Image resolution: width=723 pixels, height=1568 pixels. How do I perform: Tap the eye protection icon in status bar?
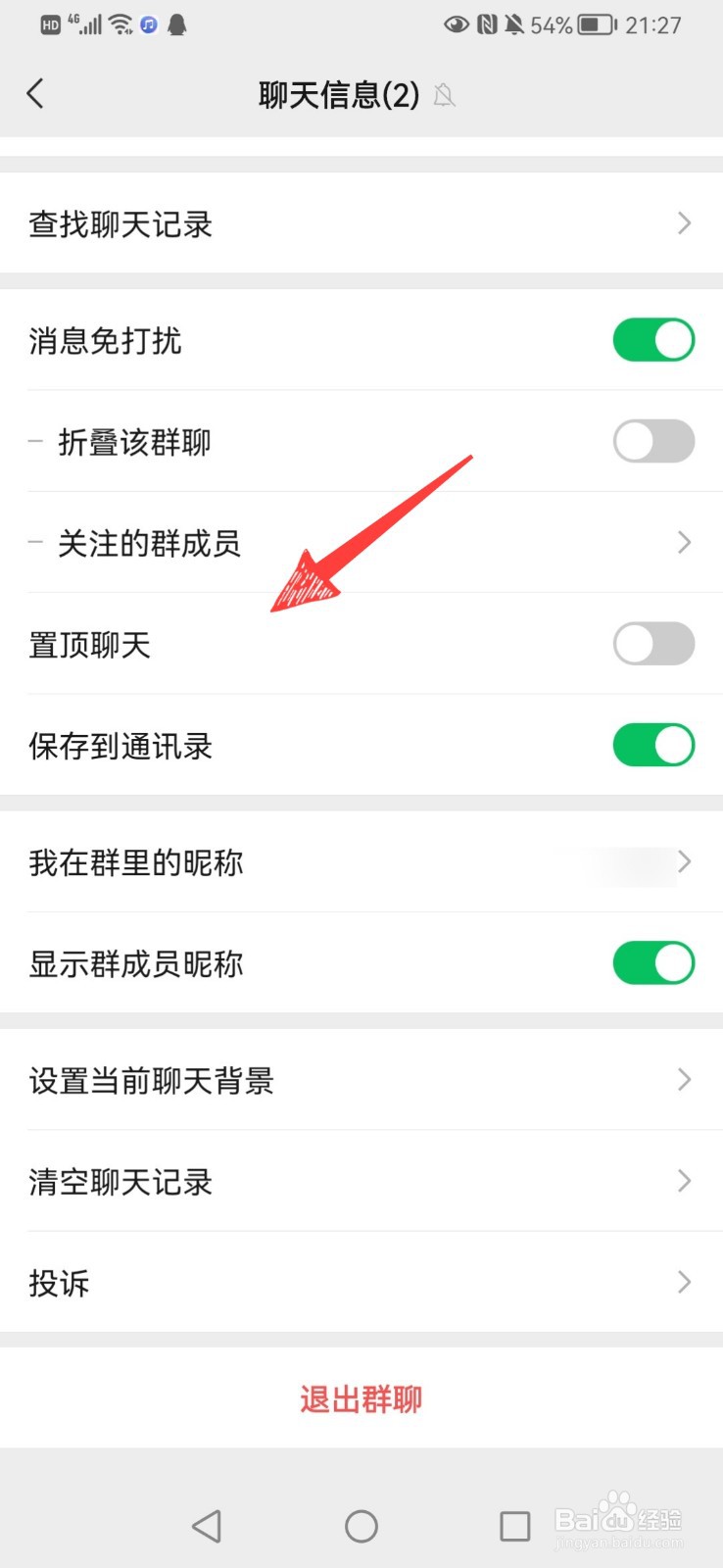point(456,25)
